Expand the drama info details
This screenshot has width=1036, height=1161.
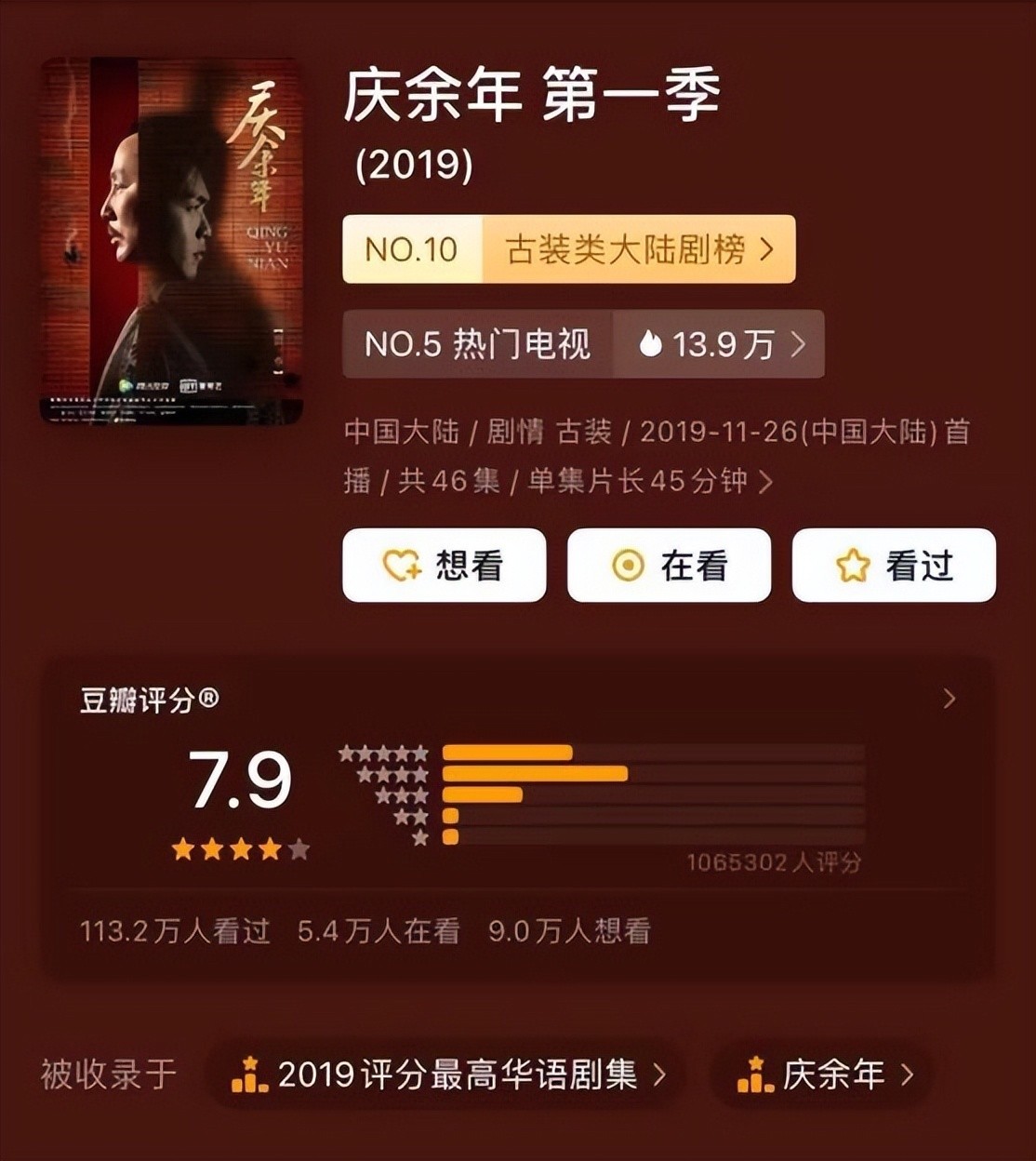[x=764, y=482]
